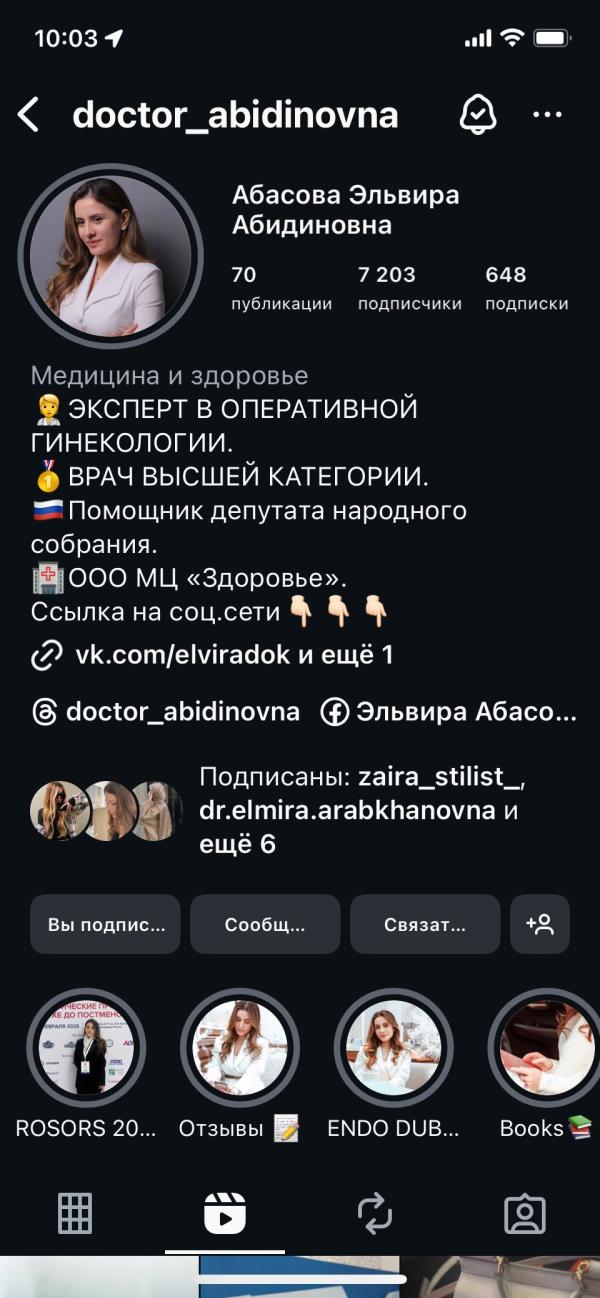Open the Books highlight
This screenshot has width=600, height=1298.
(546, 1050)
